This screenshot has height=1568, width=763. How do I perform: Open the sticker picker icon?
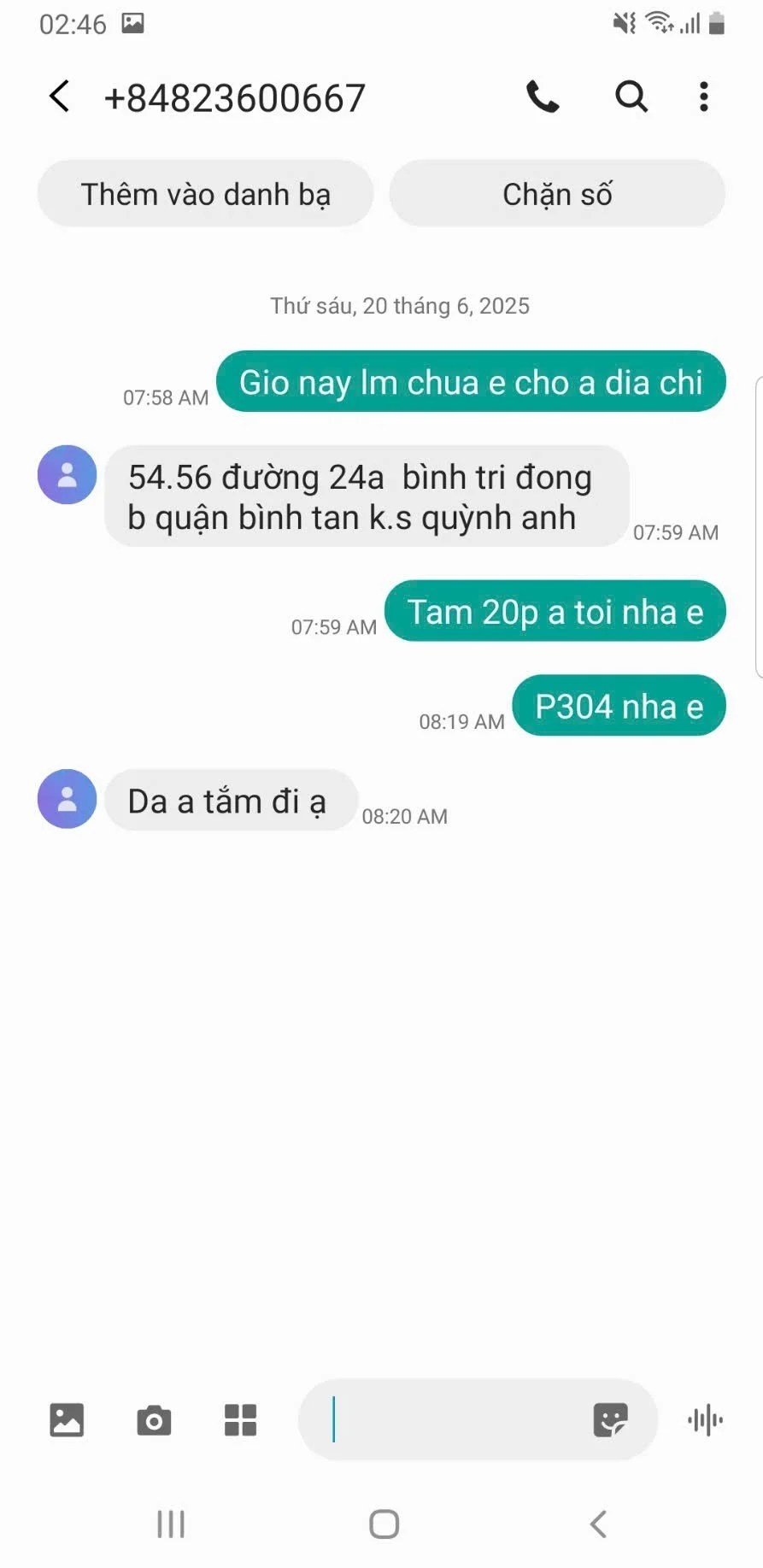(610, 1420)
